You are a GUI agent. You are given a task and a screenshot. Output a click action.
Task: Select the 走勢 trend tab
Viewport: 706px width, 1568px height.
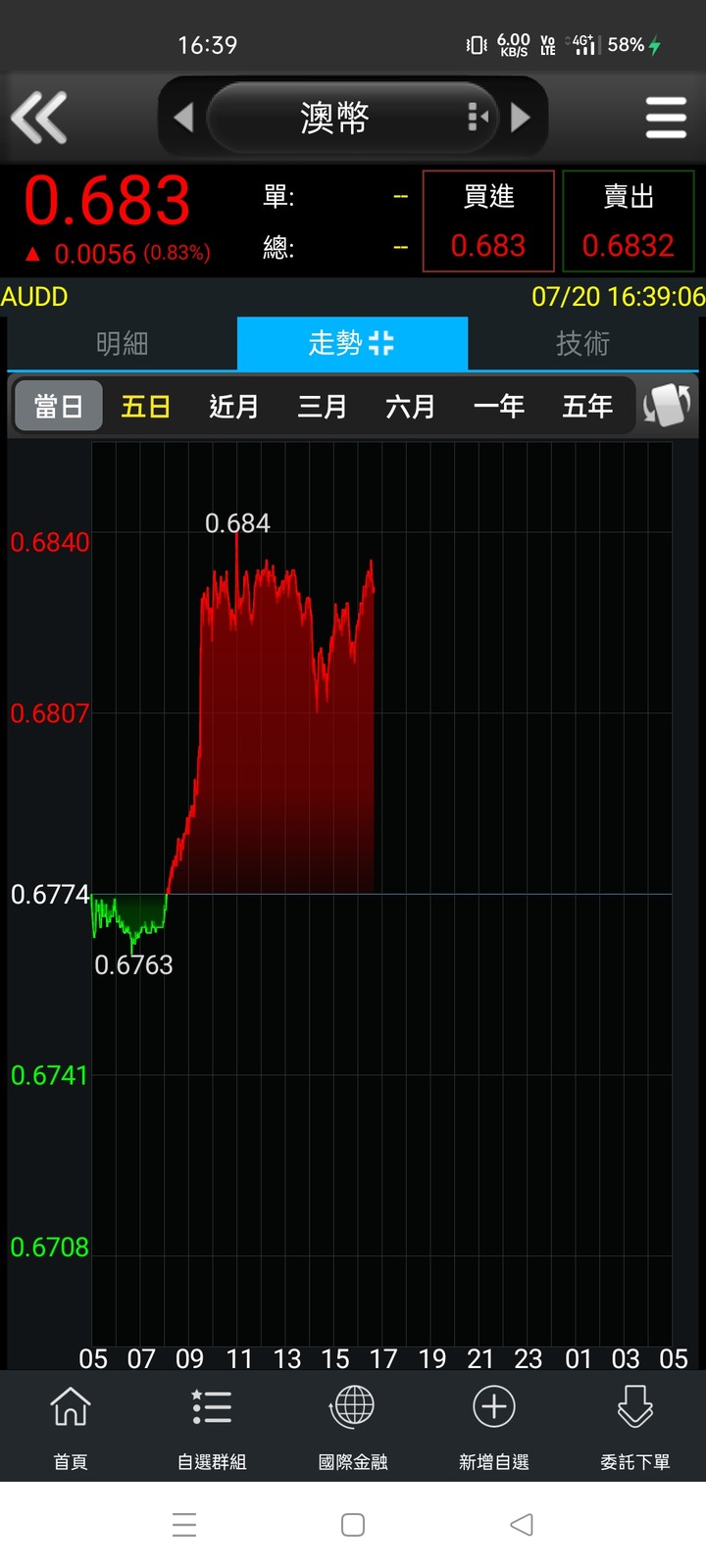pos(352,343)
